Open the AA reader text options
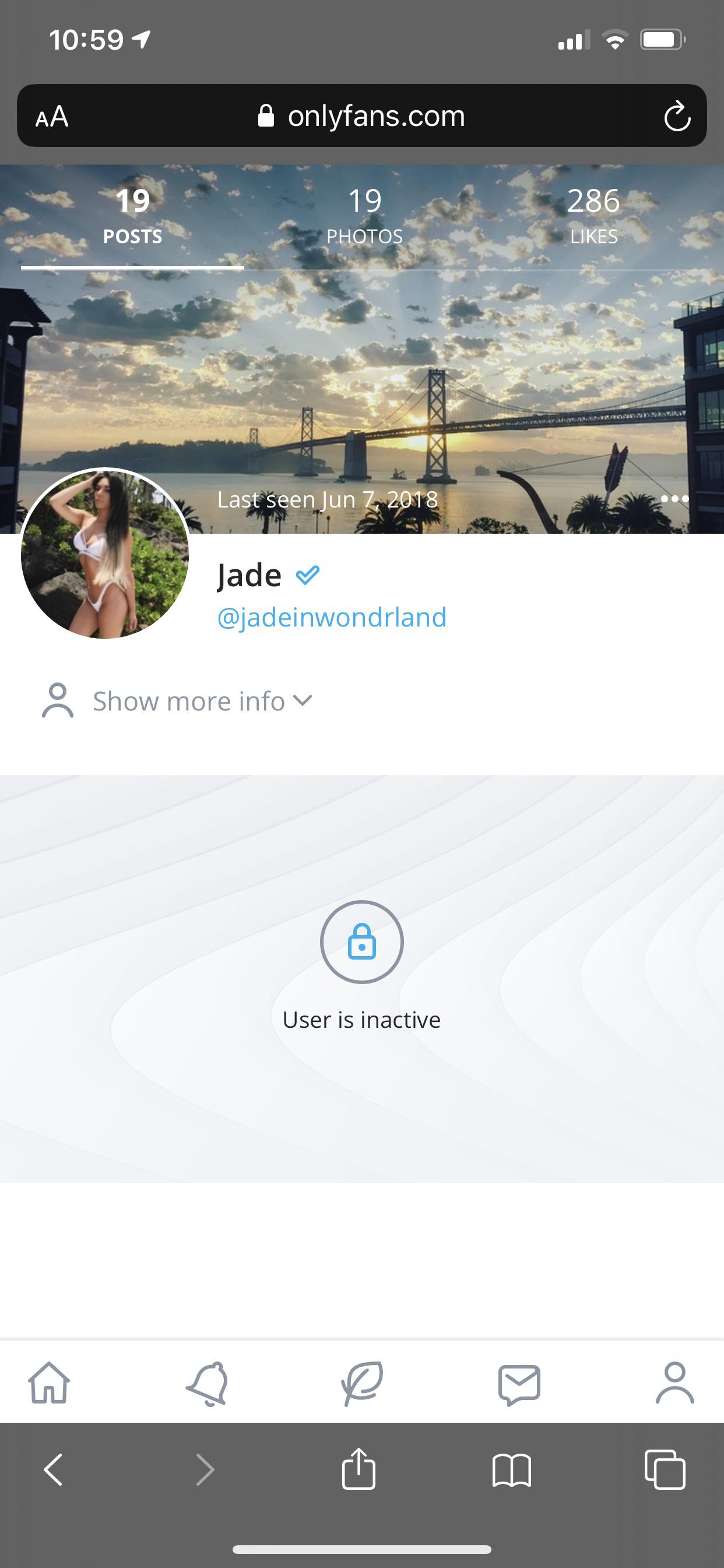This screenshot has height=1568, width=724. click(x=52, y=116)
